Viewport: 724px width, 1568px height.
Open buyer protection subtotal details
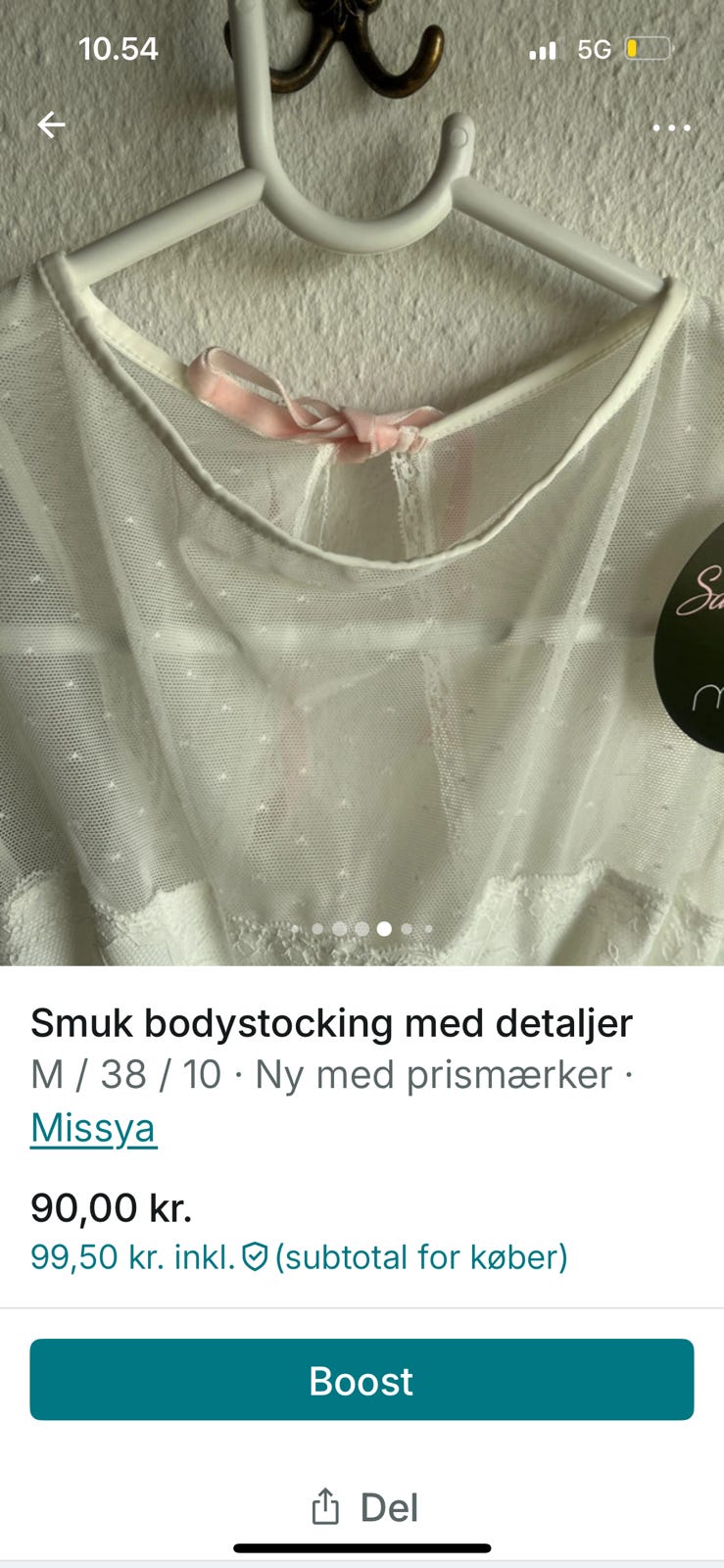pos(299,1256)
